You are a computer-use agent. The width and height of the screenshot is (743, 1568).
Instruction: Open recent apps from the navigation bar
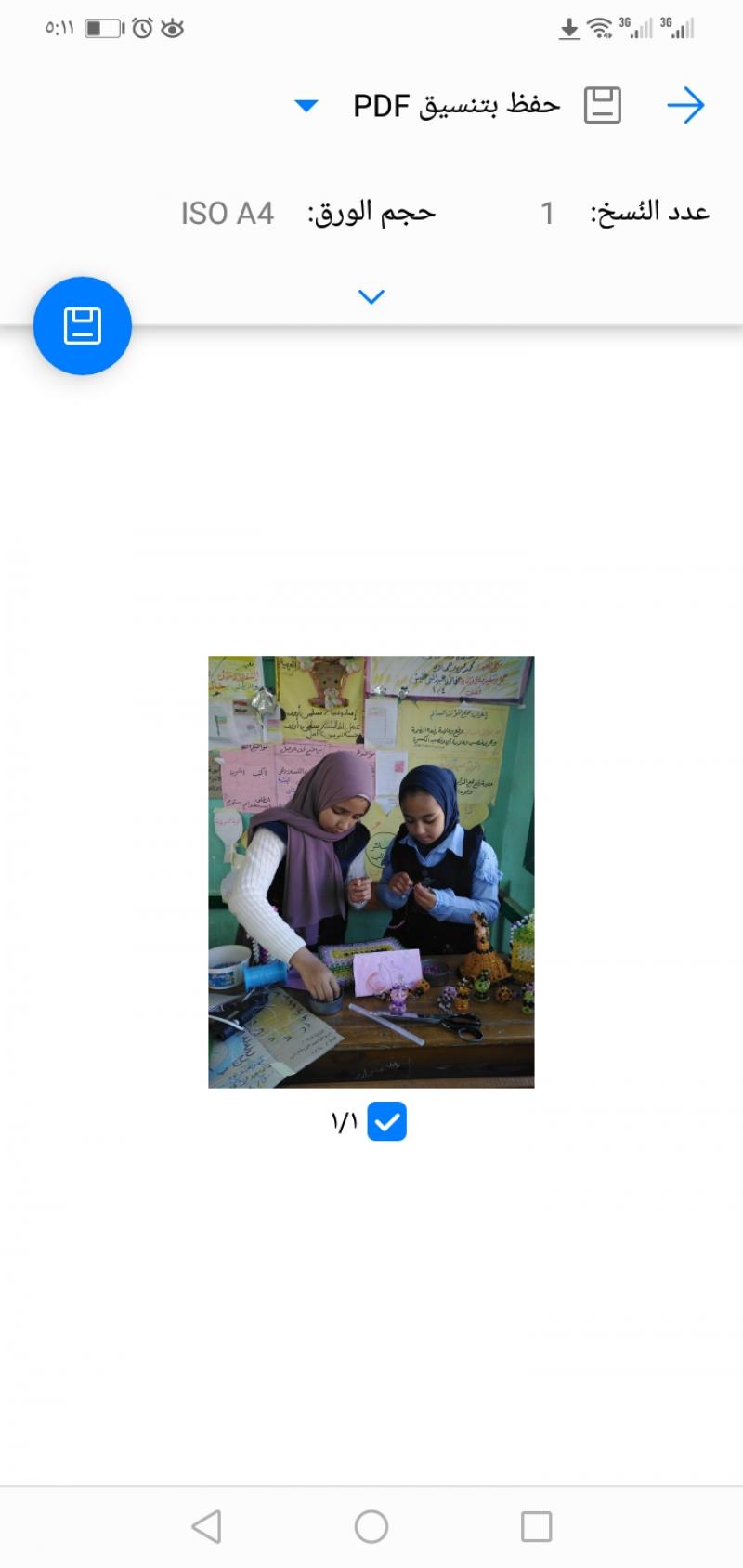536,1526
